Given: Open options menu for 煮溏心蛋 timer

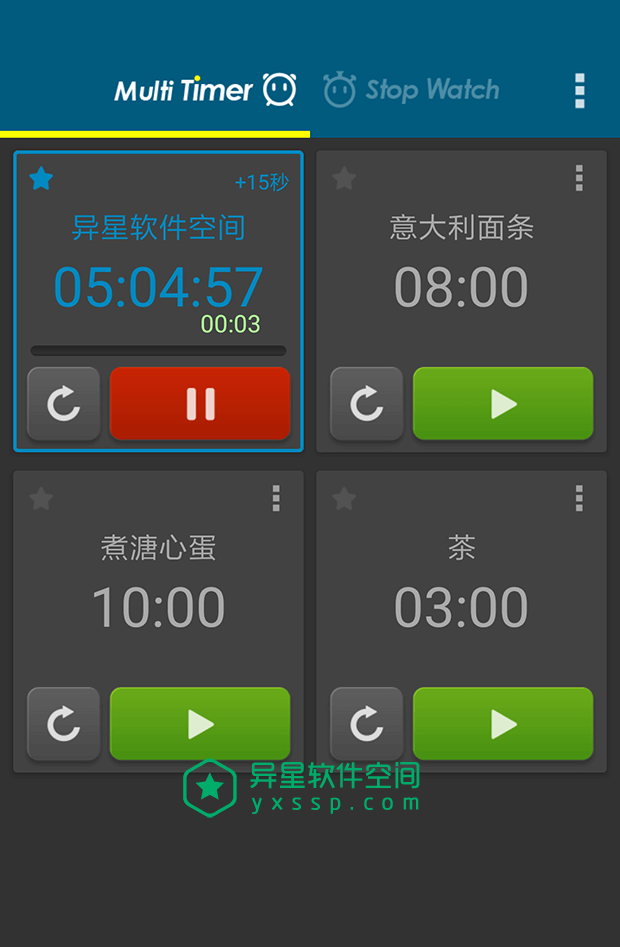Looking at the screenshot, I should [x=276, y=498].
